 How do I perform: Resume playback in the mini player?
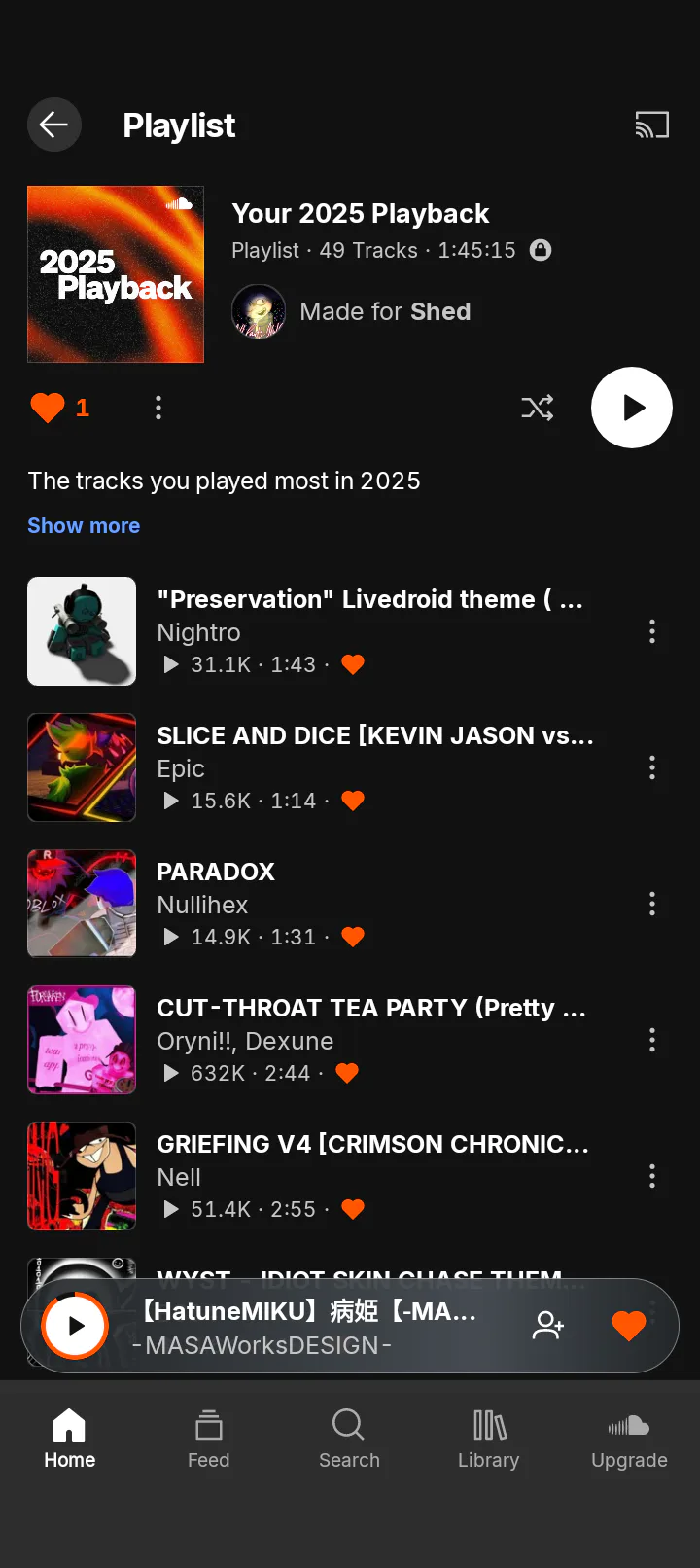75,1326
